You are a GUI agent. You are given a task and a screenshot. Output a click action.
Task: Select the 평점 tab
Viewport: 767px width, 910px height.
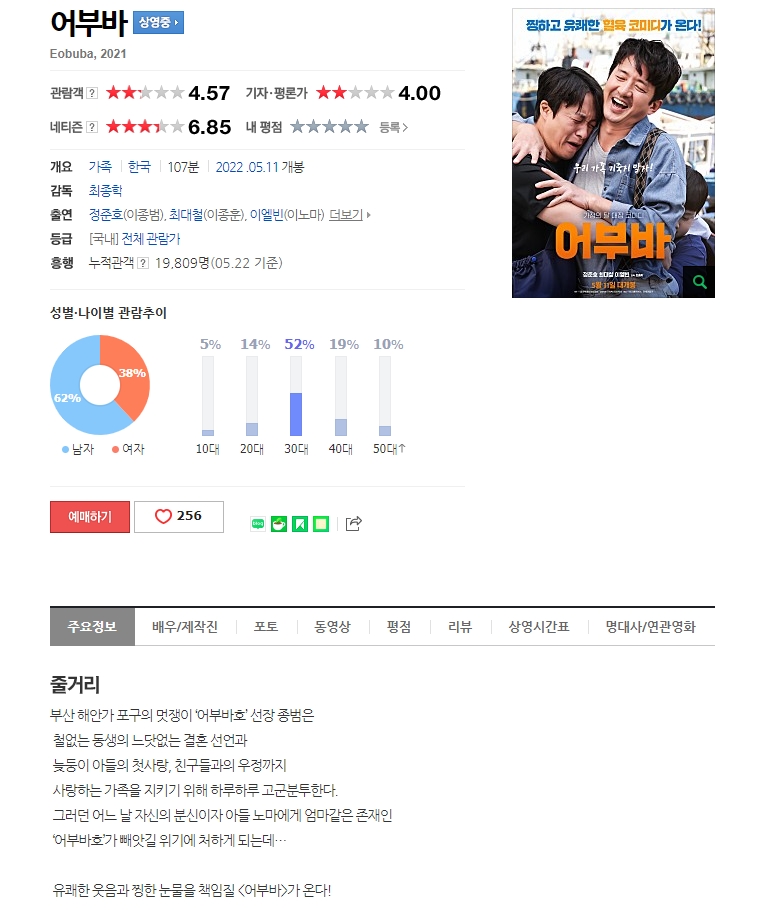click(399, 627)
